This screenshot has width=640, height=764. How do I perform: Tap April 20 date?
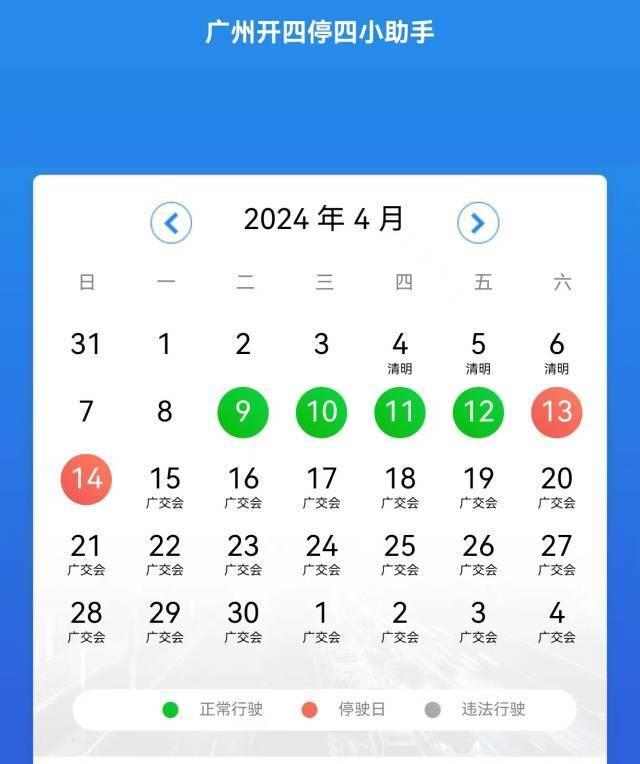(557, 484)
